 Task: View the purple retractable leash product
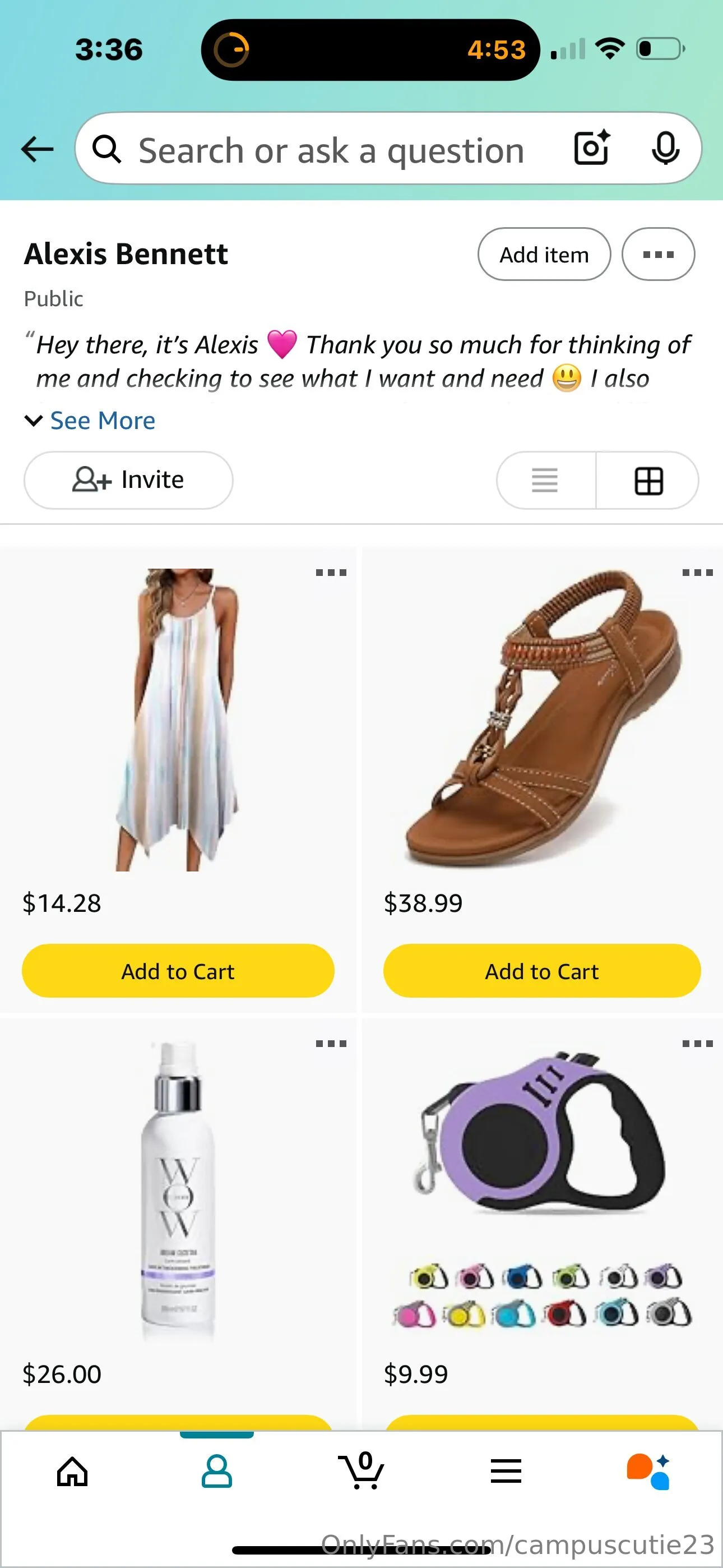pyautogui.click(x=541, y=1187)
